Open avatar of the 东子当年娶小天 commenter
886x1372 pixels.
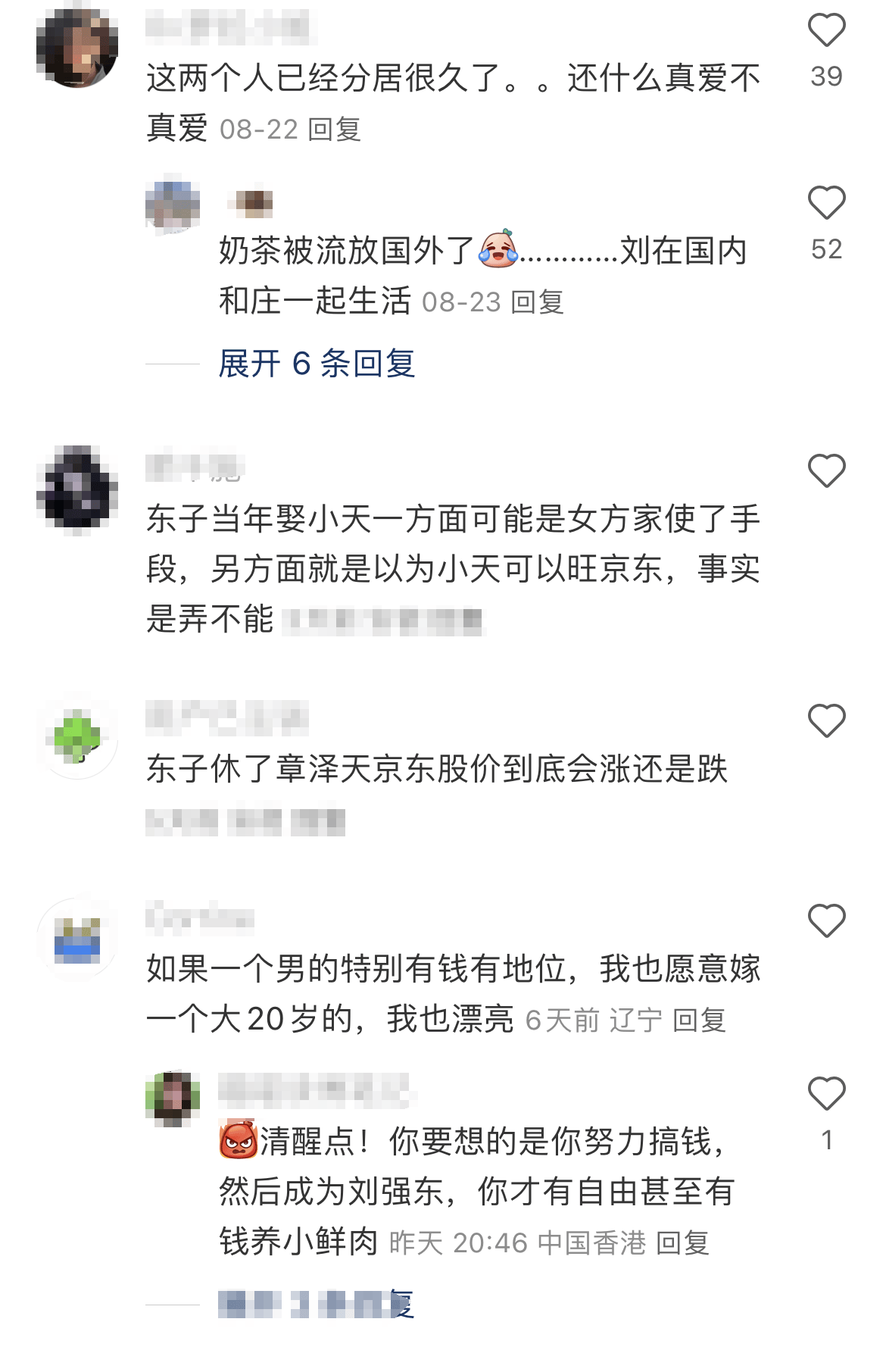(x=77, y=488)
